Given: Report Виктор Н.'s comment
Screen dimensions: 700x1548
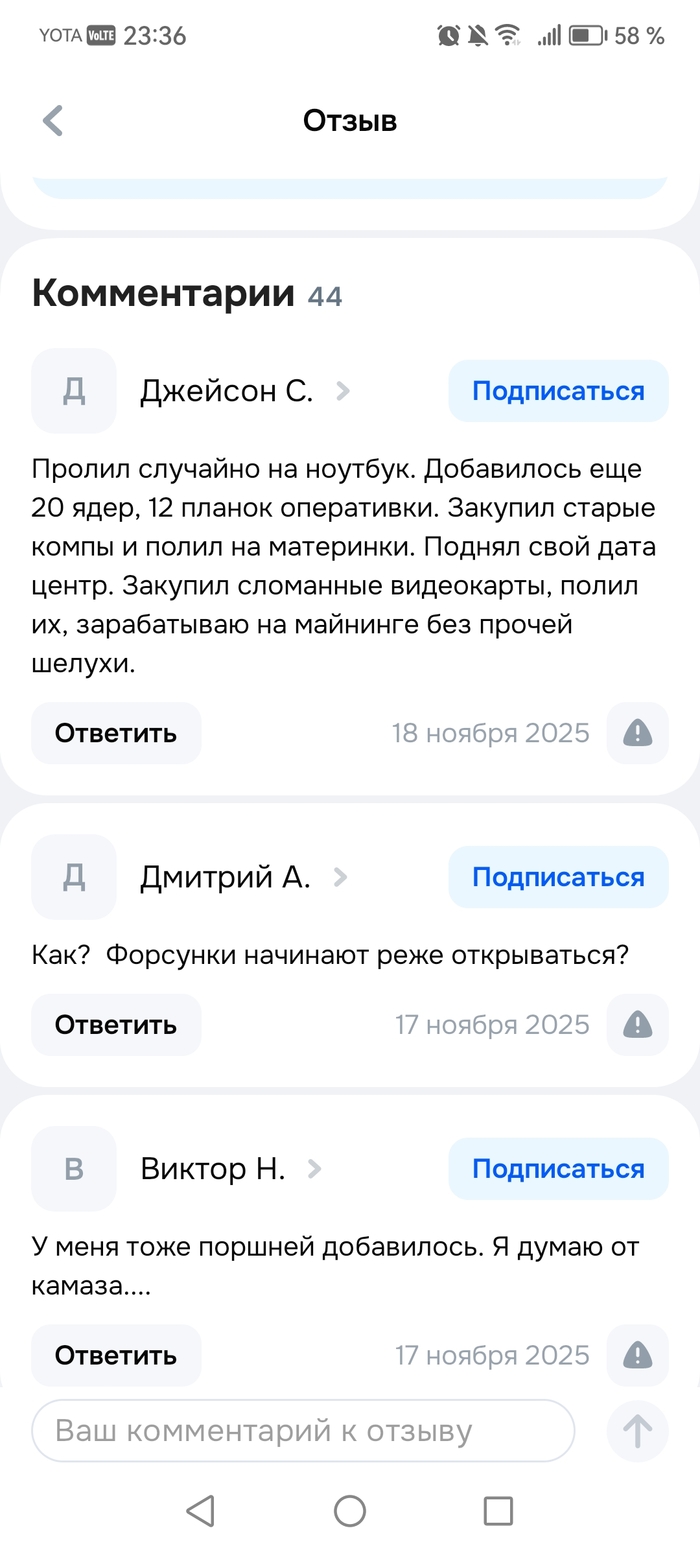Looking at the screenshot, I should coord(637,1355).
